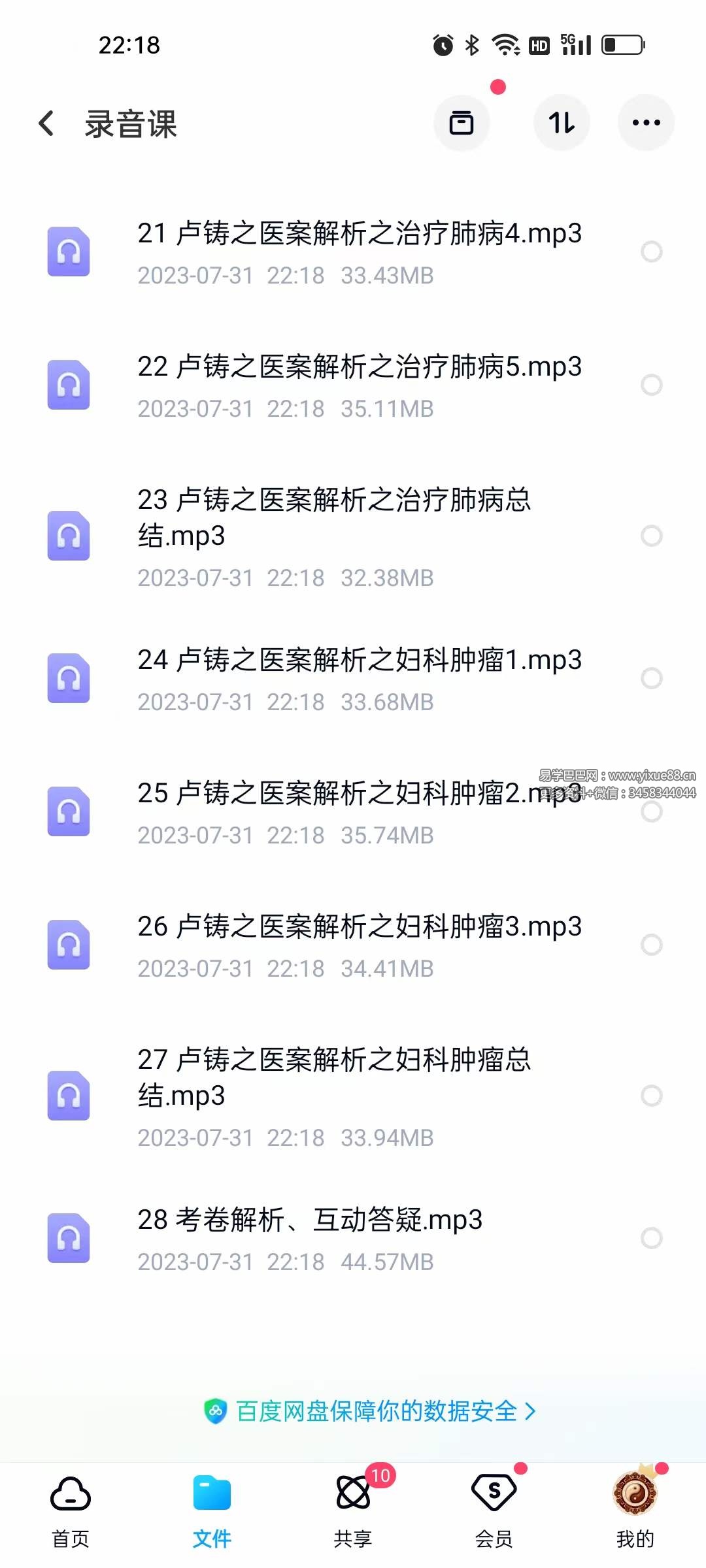This screenshot has height=1568, width=706.
Task: Open 共享 sharing section with badge 10
Action: (353, 1503)
